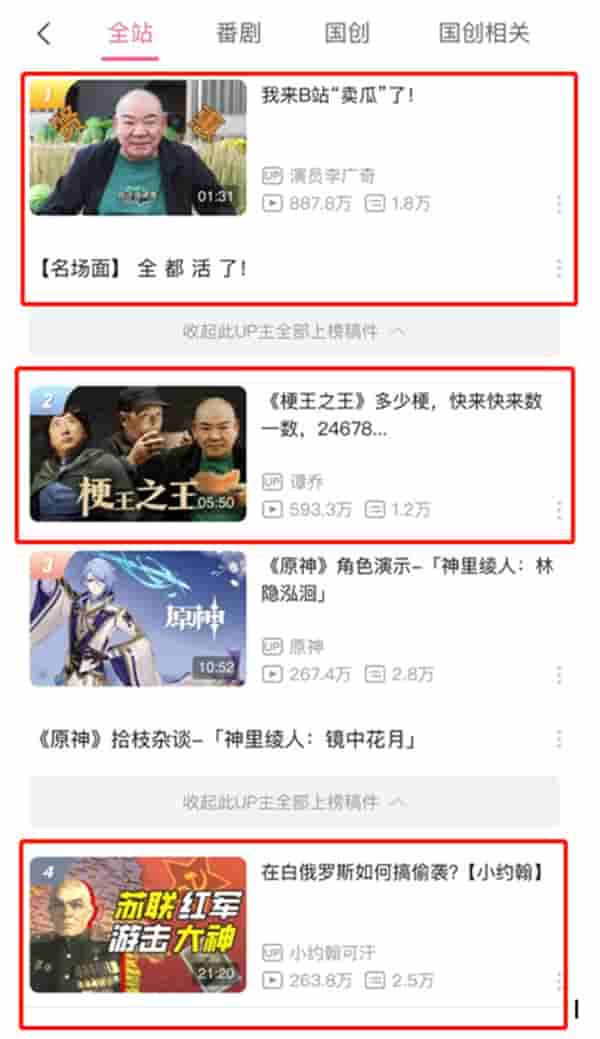Go back using the top-left arrow
This screenshot has height=1039, width=600.
(43, 33)
